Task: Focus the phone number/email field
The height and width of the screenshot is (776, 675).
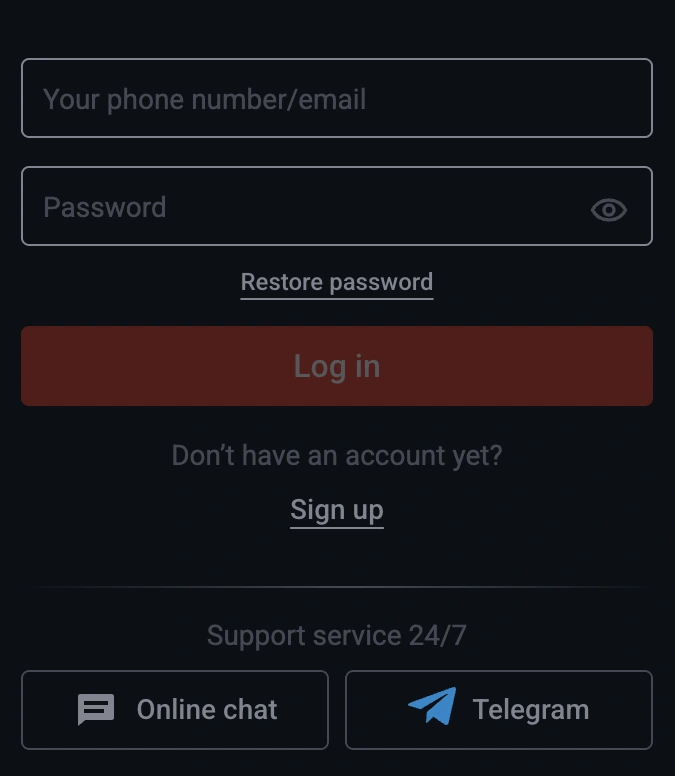Action: [x=337, y=98]
